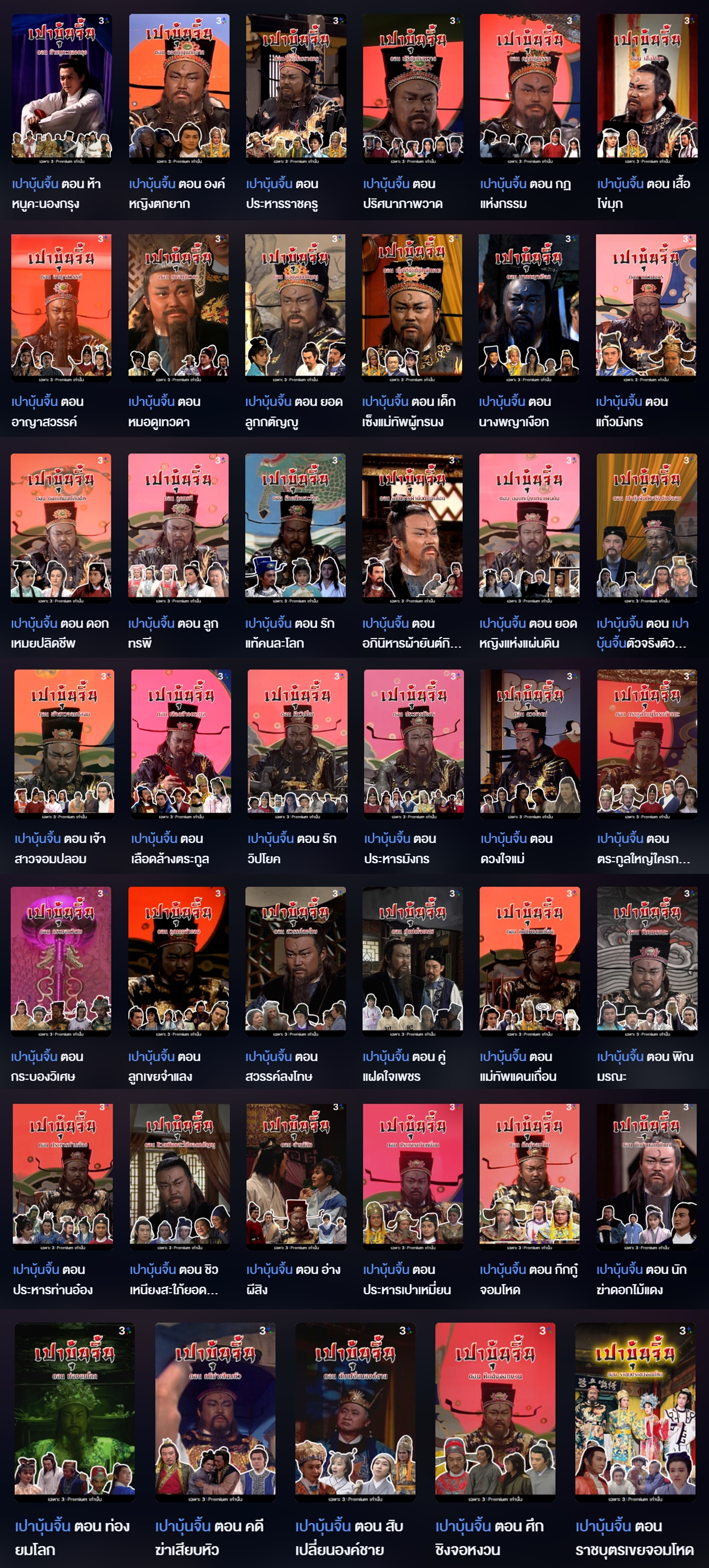Open เปาบุ้นจิ้น ตอน อาญาสวรรค์
Screen dimensions: 709x1568
(61, 307)
